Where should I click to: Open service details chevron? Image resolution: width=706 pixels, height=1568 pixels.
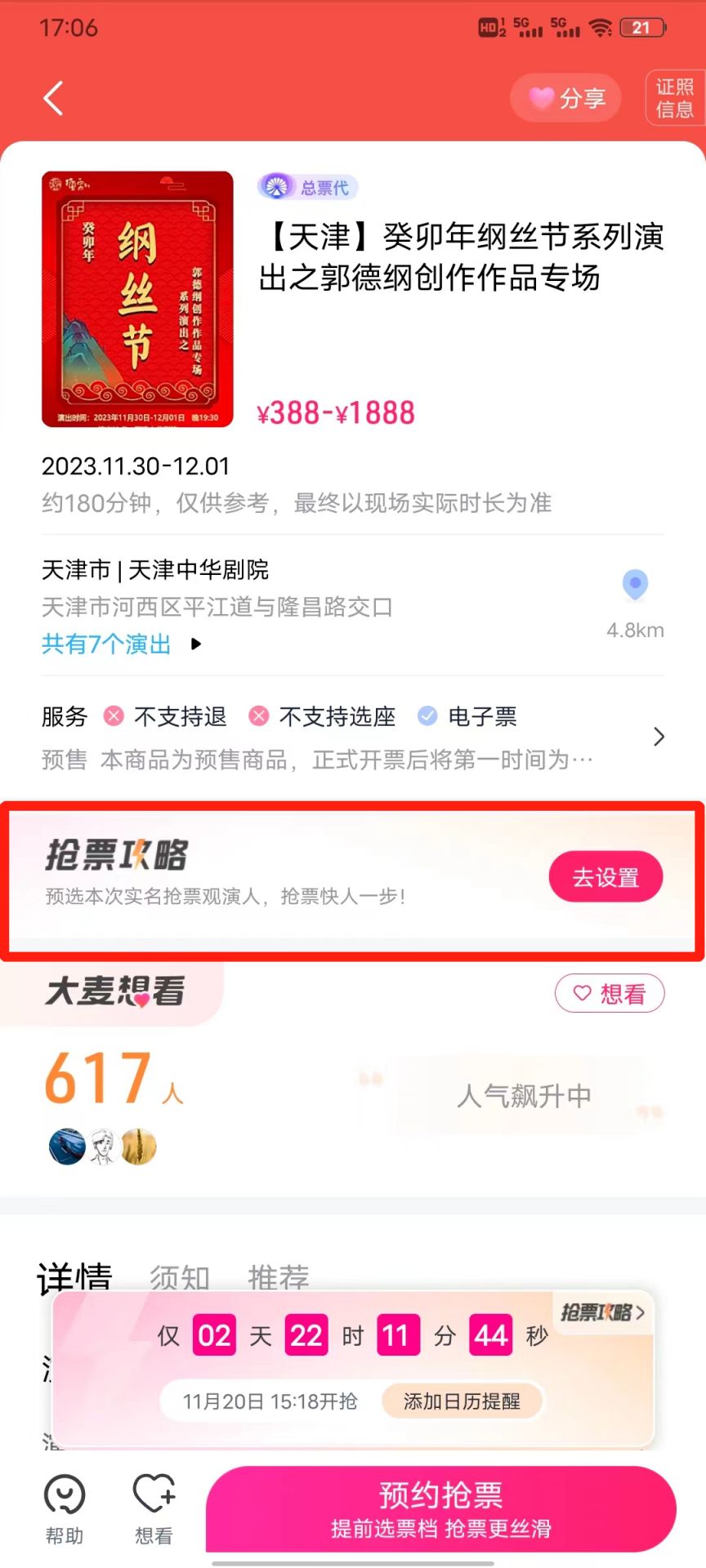point(659,737)
